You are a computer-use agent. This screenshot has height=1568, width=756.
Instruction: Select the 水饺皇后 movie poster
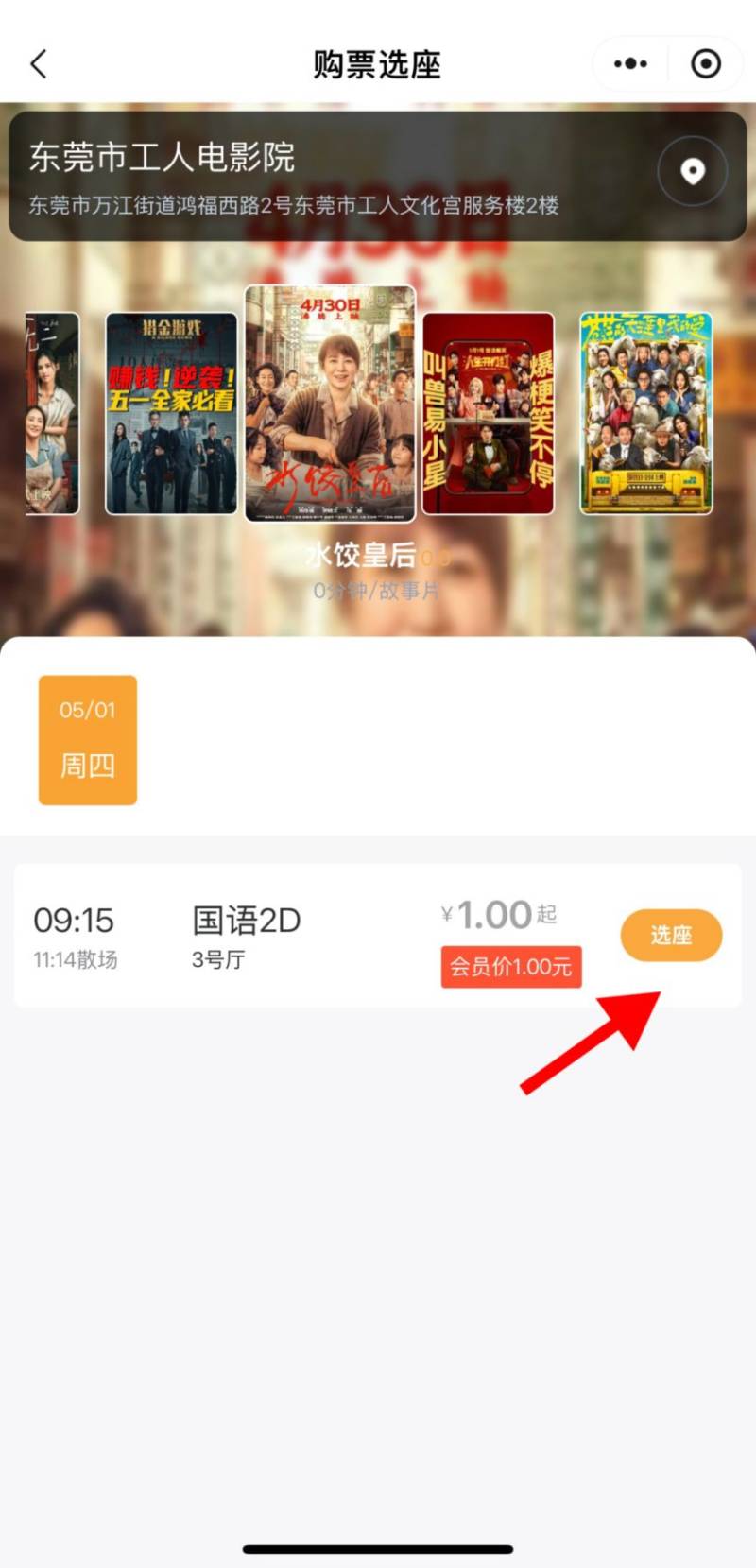[330, 404]
